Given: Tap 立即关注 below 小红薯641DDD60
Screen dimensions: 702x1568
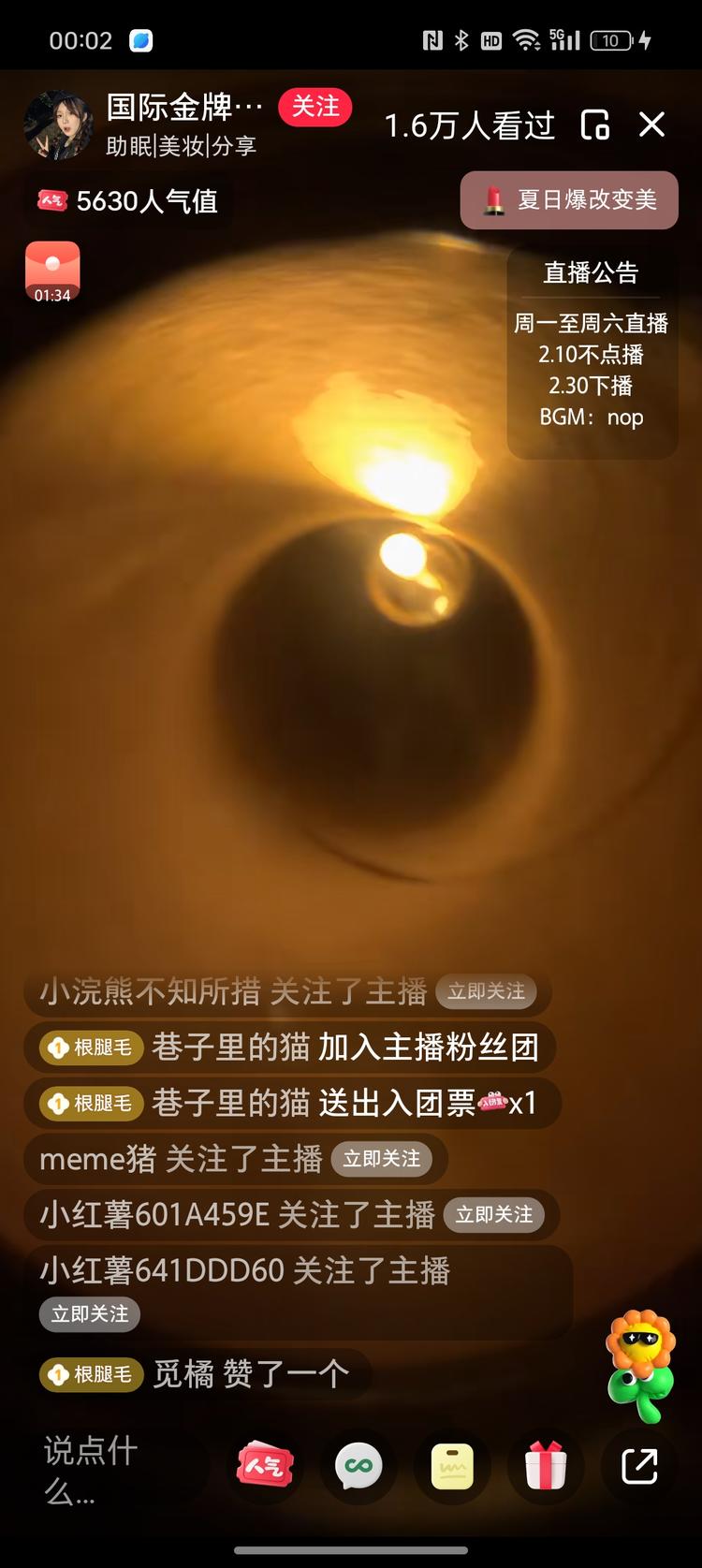Looking at the screenshot, I should coord(89,1314).
